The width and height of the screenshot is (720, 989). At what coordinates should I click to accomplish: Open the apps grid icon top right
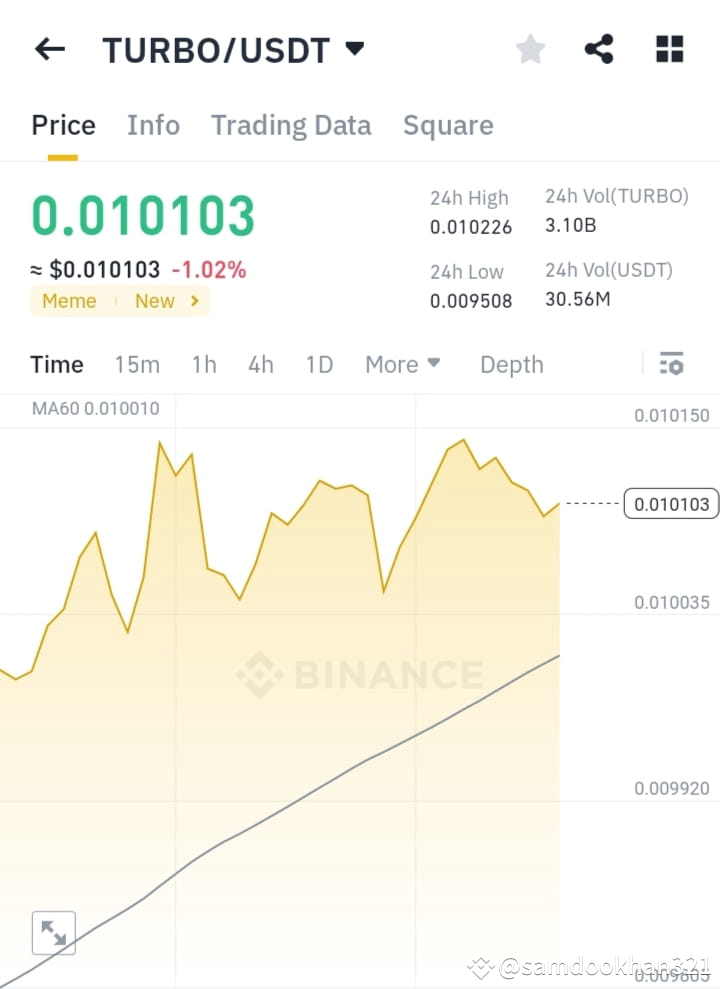pos(668,48)
